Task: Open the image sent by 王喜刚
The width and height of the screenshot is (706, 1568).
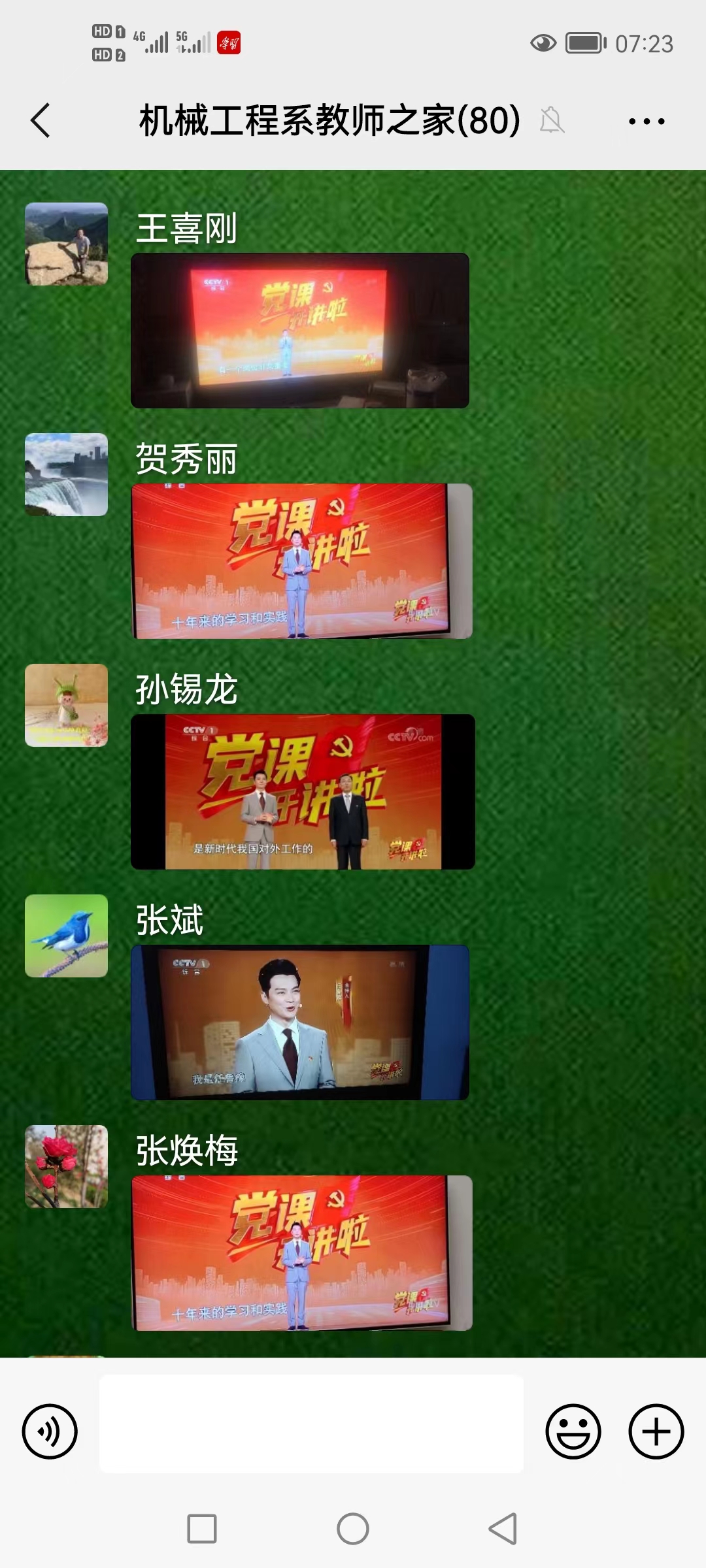Action: coord(300,331)
